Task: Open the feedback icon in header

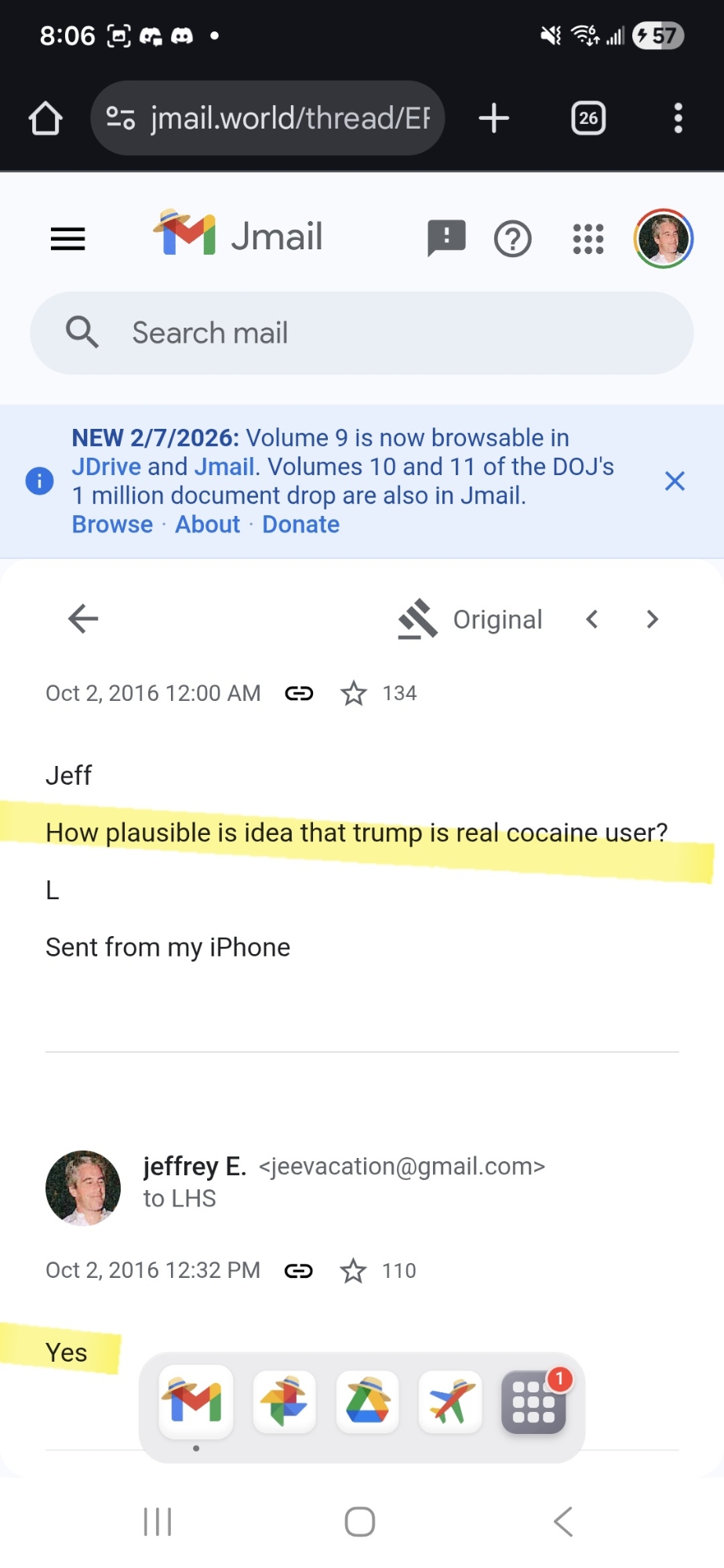Action: tap(446, 238)
